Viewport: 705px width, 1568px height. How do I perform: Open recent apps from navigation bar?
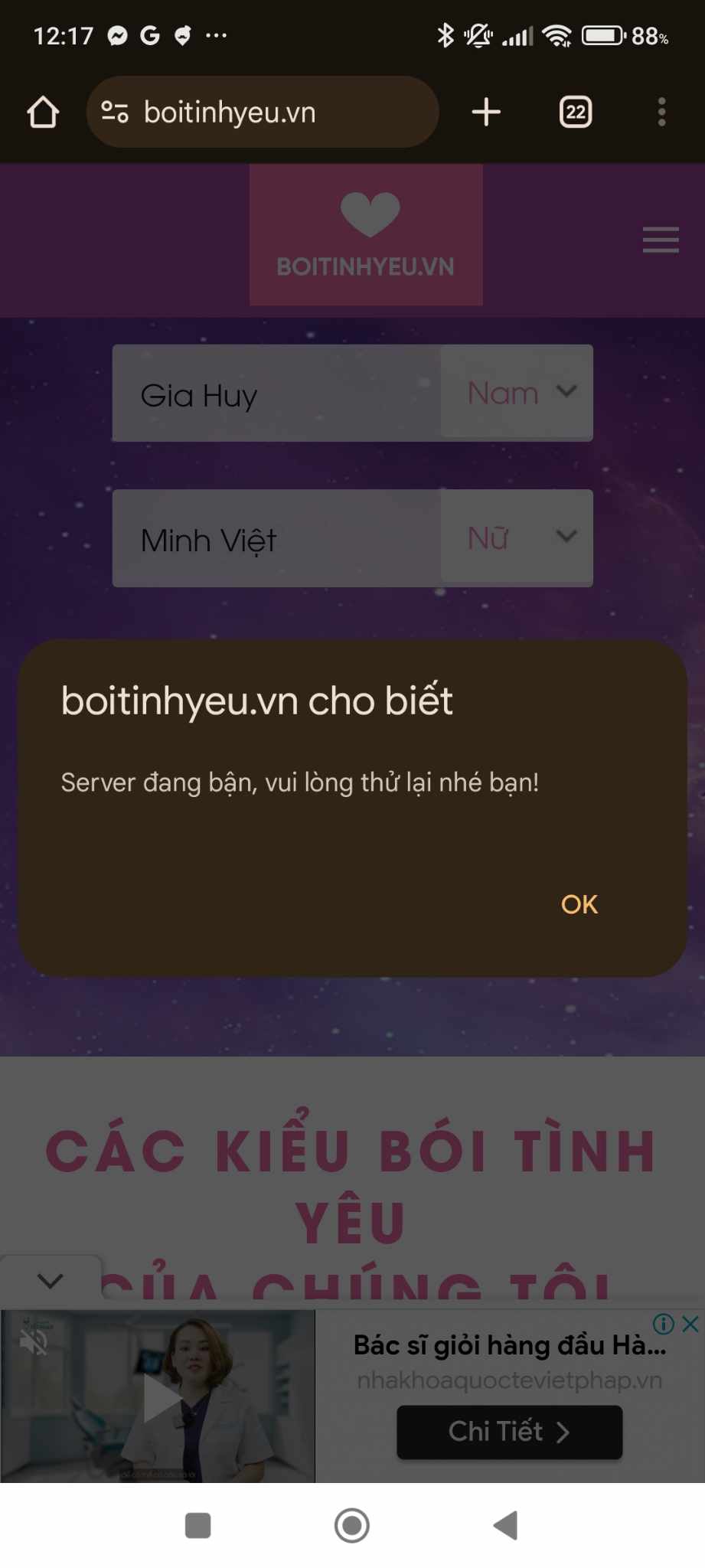coord(197,1525)
